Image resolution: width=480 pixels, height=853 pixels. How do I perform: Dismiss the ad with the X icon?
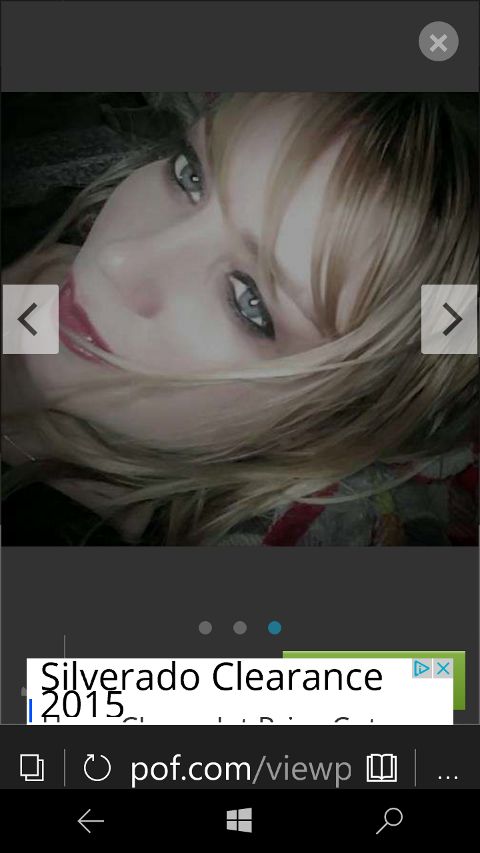click(444, 669)
